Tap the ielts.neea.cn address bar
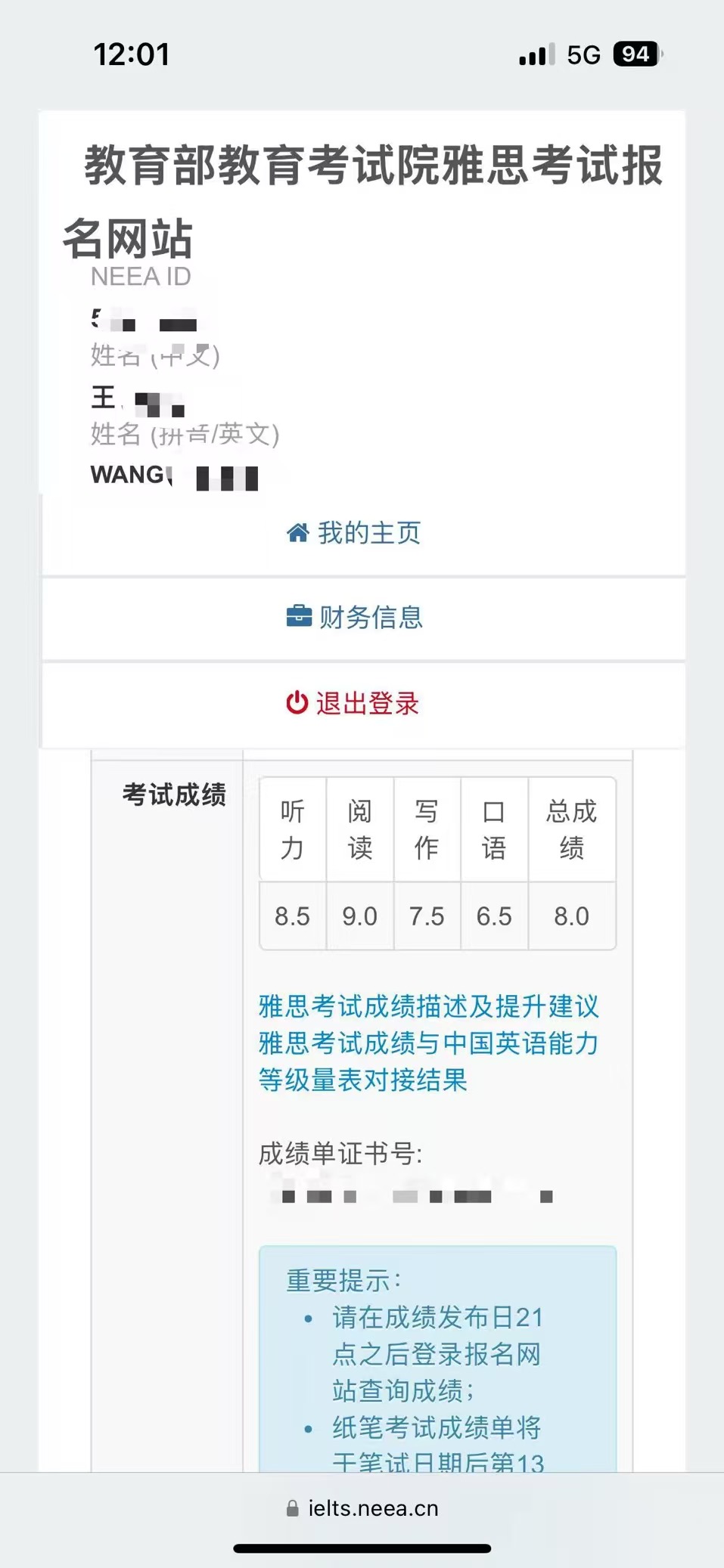The height and width of the screenshot is (1568, 724). [363, 1508]
